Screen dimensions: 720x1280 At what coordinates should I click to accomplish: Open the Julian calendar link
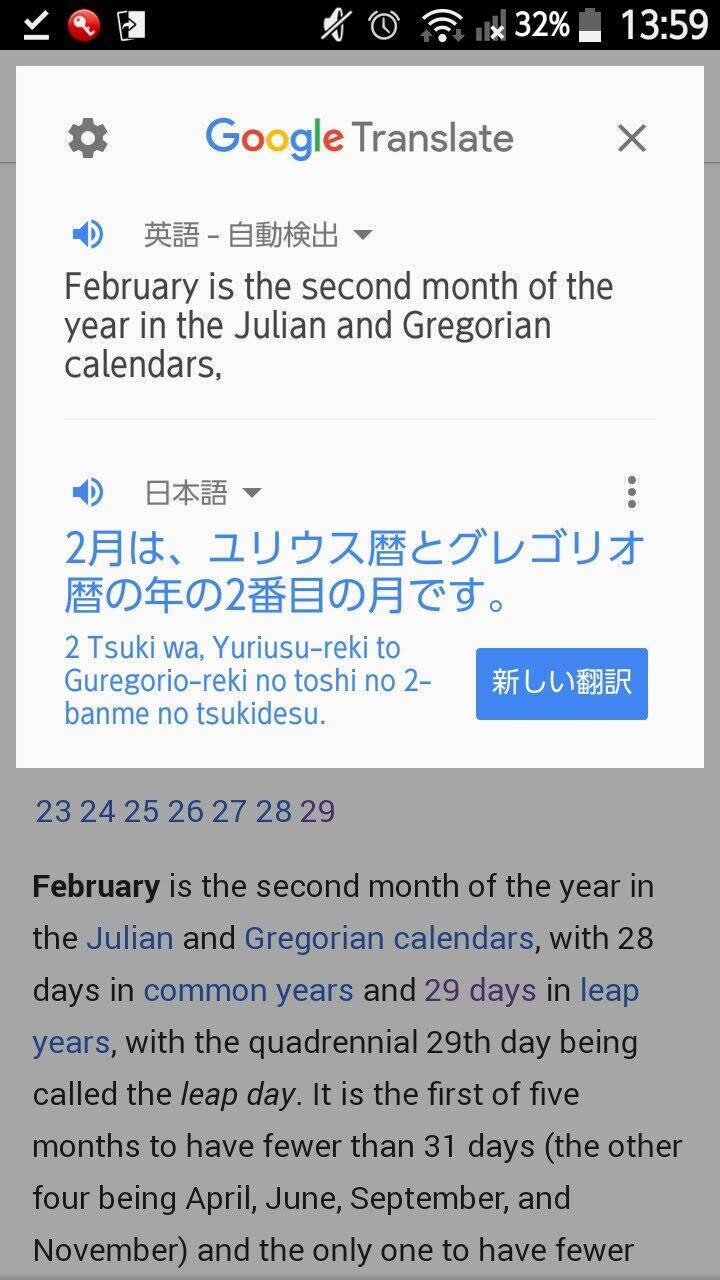(129, 938)
